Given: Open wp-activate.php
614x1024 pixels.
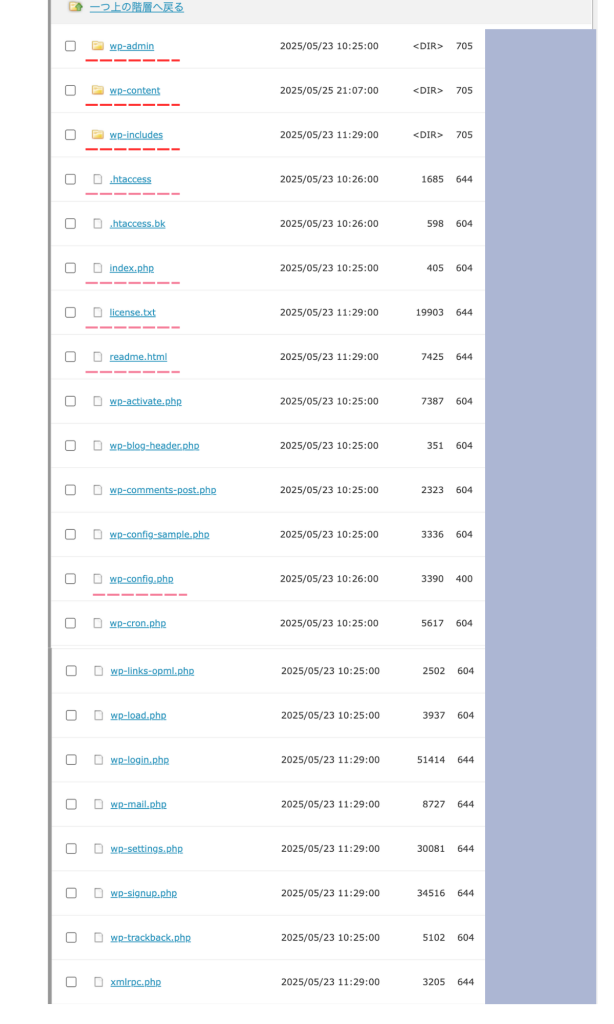Looking at the screenshot, I should pyautogui.click(x=145, y=401).
